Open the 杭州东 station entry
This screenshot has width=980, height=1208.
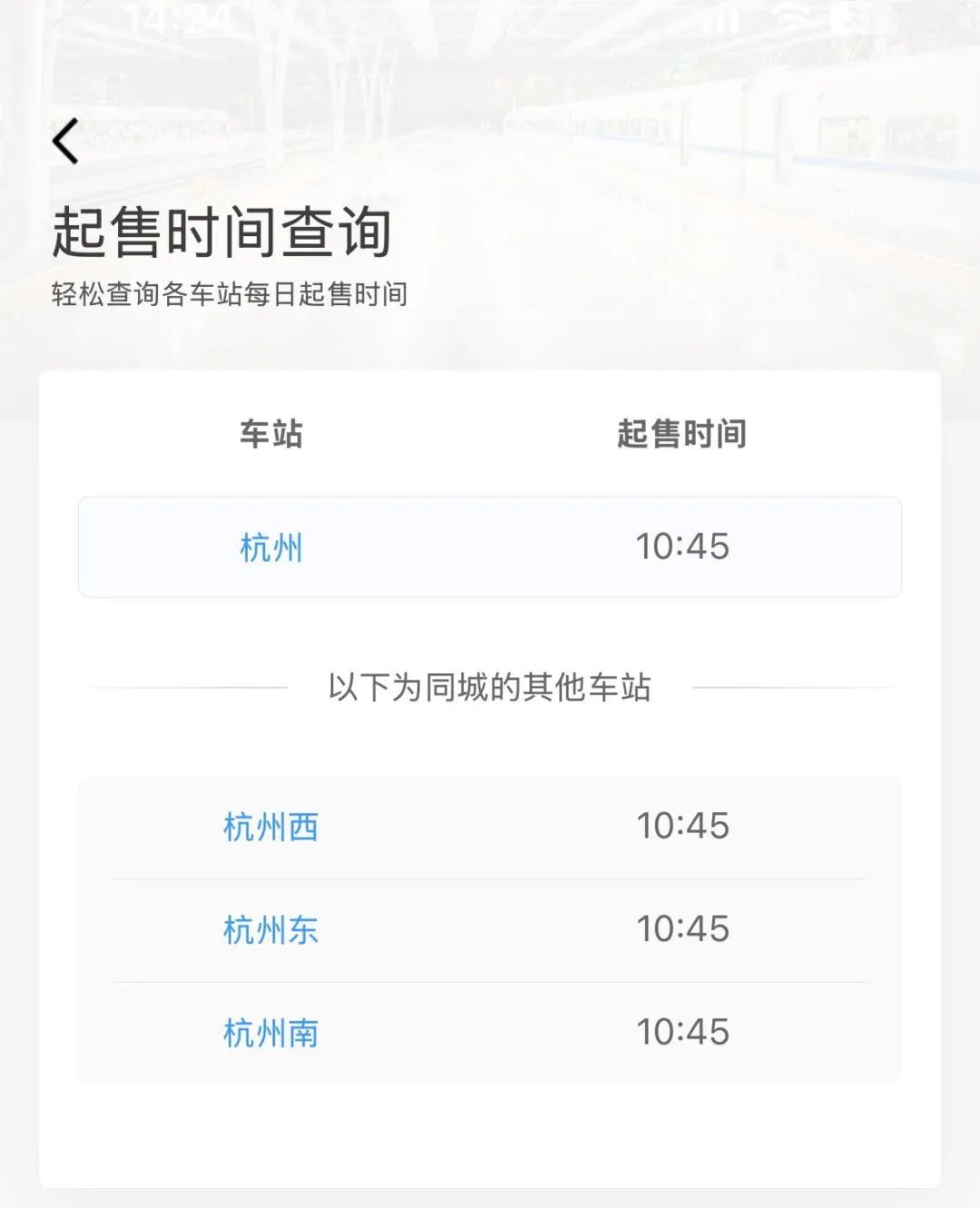[x=268, y=928]
